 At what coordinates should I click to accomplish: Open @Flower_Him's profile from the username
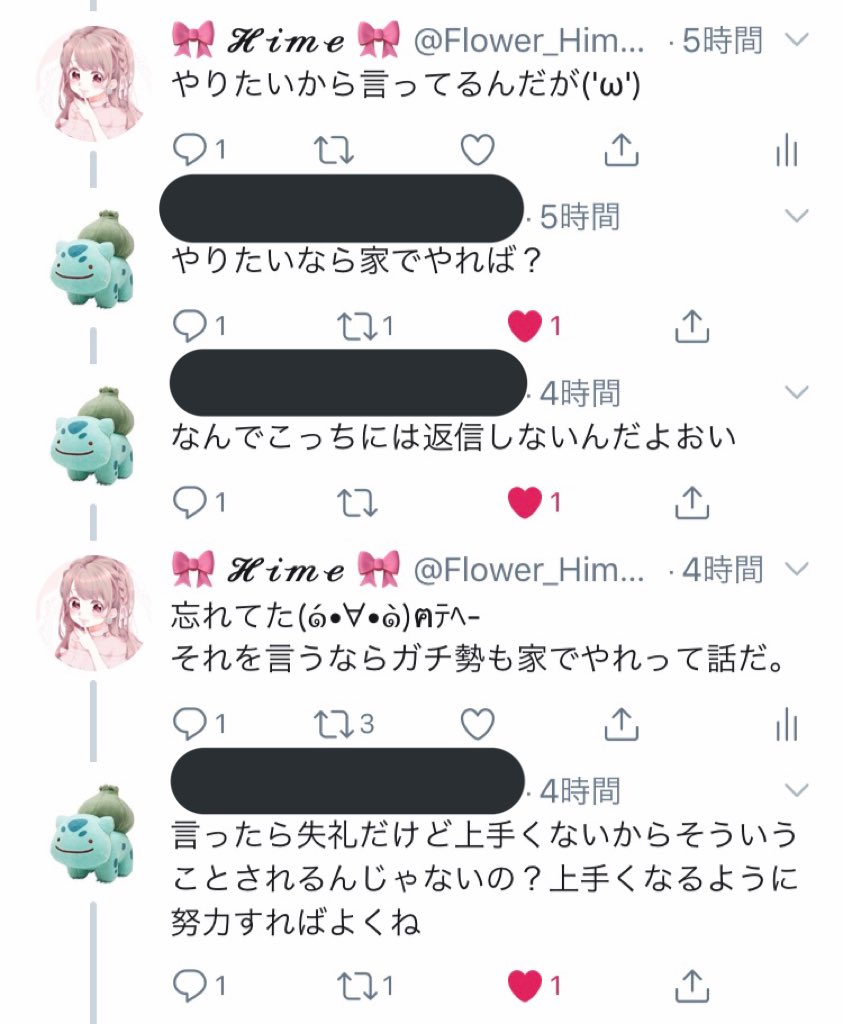point(500,42)
